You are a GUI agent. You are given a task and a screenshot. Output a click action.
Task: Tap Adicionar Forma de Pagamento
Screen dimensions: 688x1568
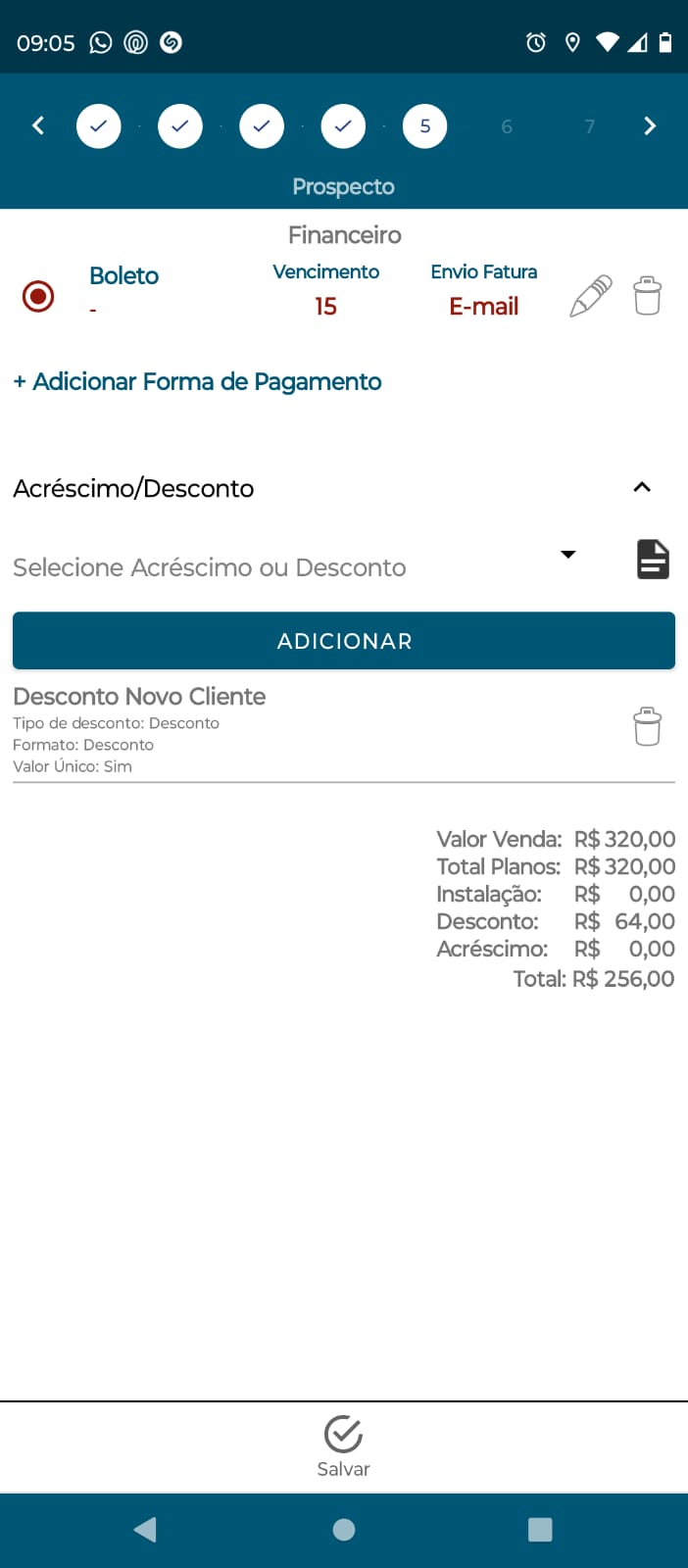point(197,381)
